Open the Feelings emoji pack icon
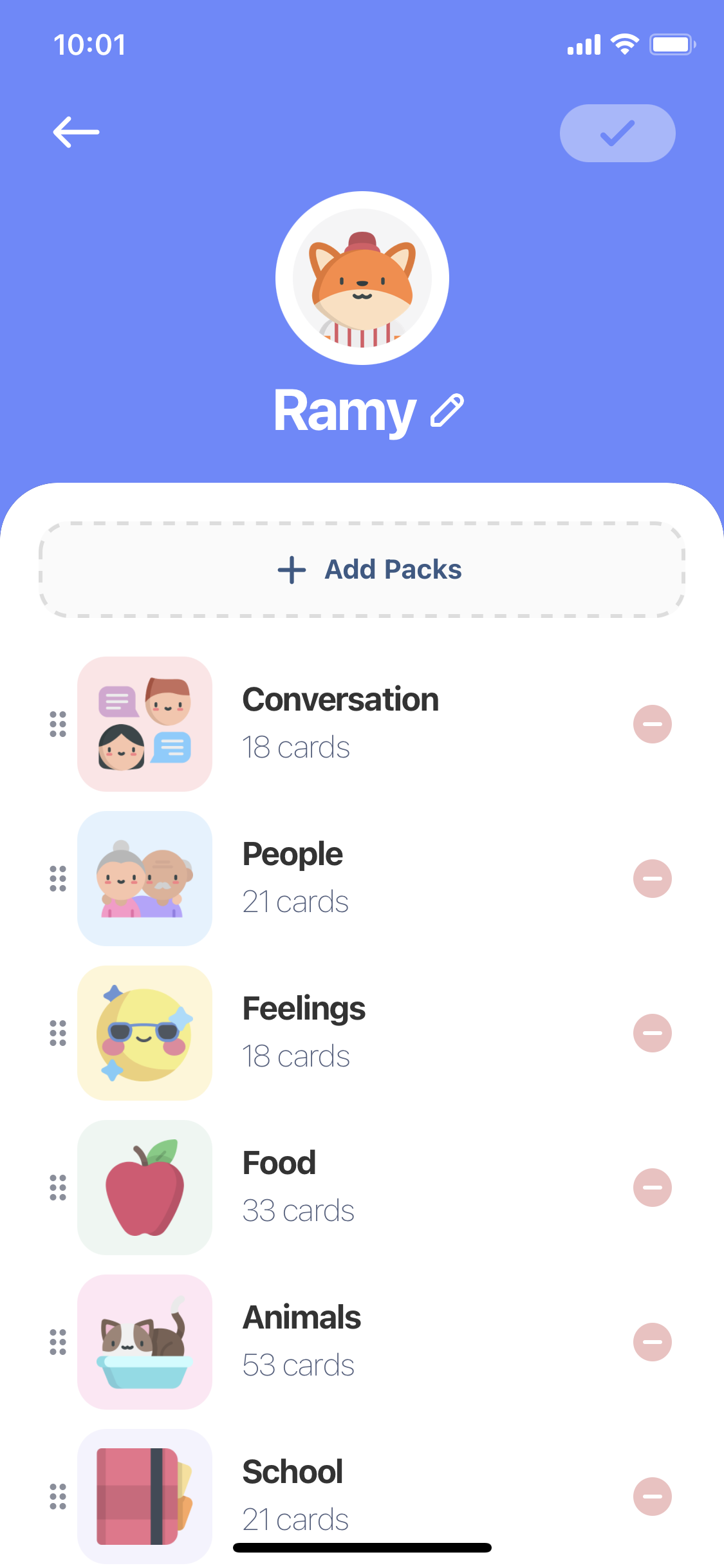Viewport: 724px width, 1568px height. [x=144, y=1032]
